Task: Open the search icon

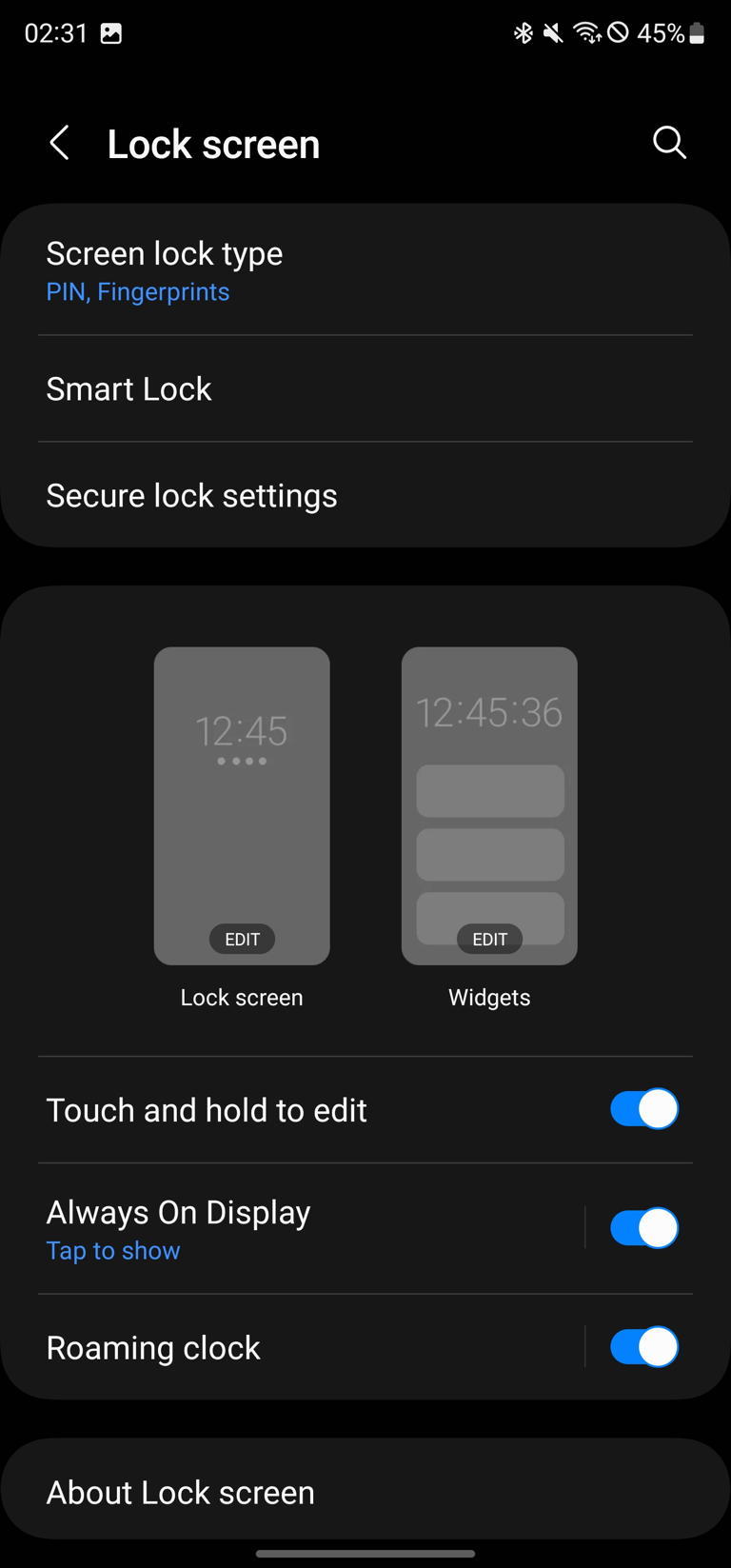Action: [669, 143]
